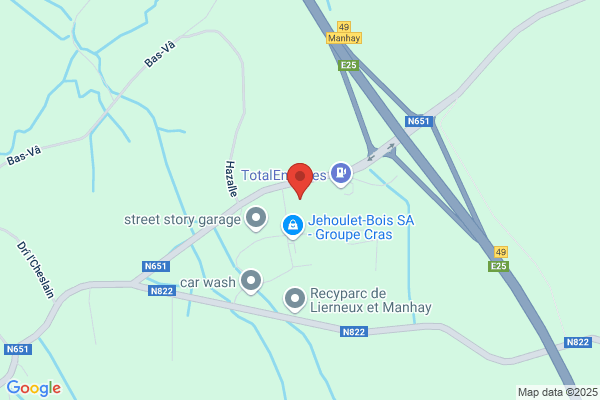Image resolution: width=600 pixels, height=400 pixels.
Task: Open the TotalEnergies gas station marker
Action: click(x=341, y=174)
